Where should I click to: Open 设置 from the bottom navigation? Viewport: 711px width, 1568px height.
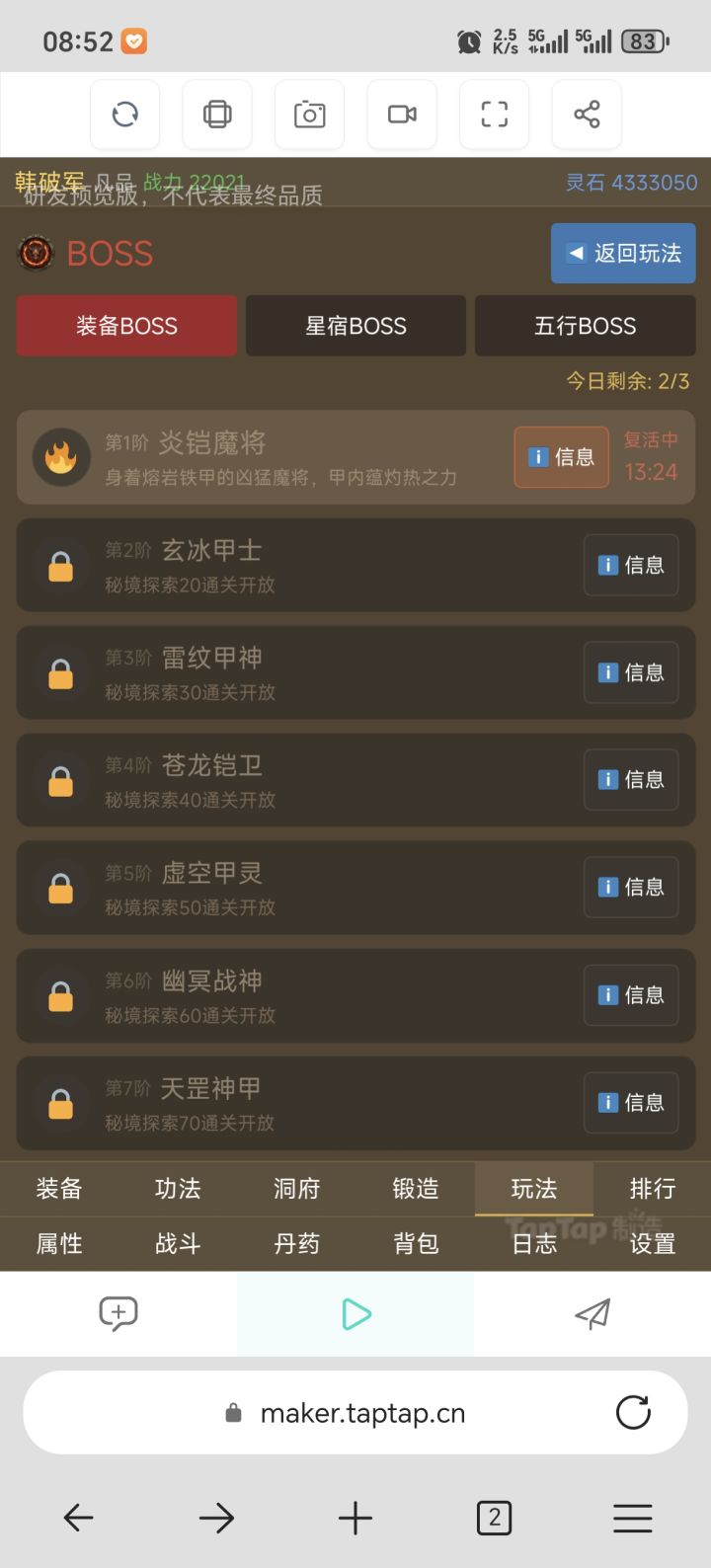[x=652, y=1244]
